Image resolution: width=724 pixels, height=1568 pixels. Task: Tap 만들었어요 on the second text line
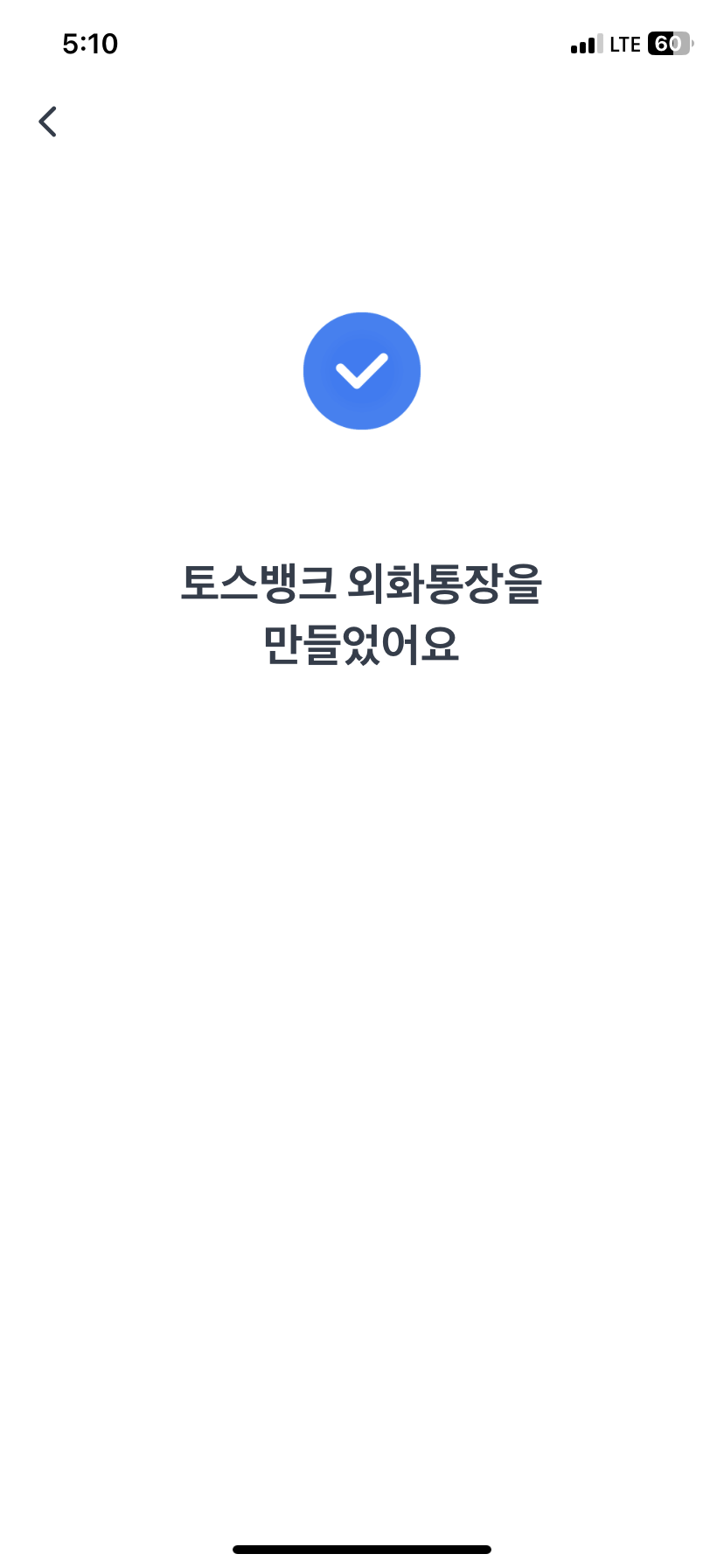362,644
